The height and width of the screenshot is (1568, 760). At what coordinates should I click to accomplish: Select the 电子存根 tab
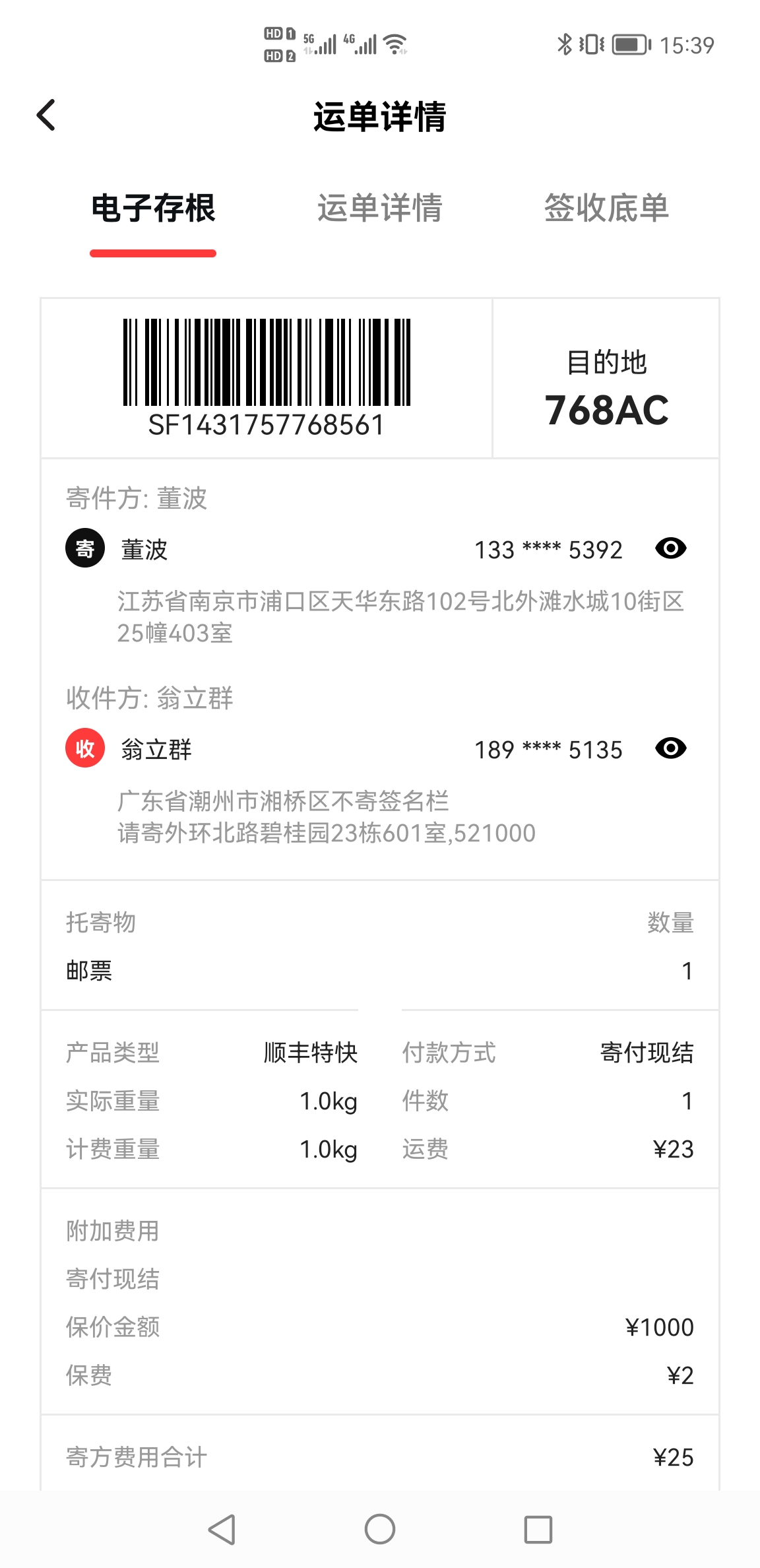153,209
